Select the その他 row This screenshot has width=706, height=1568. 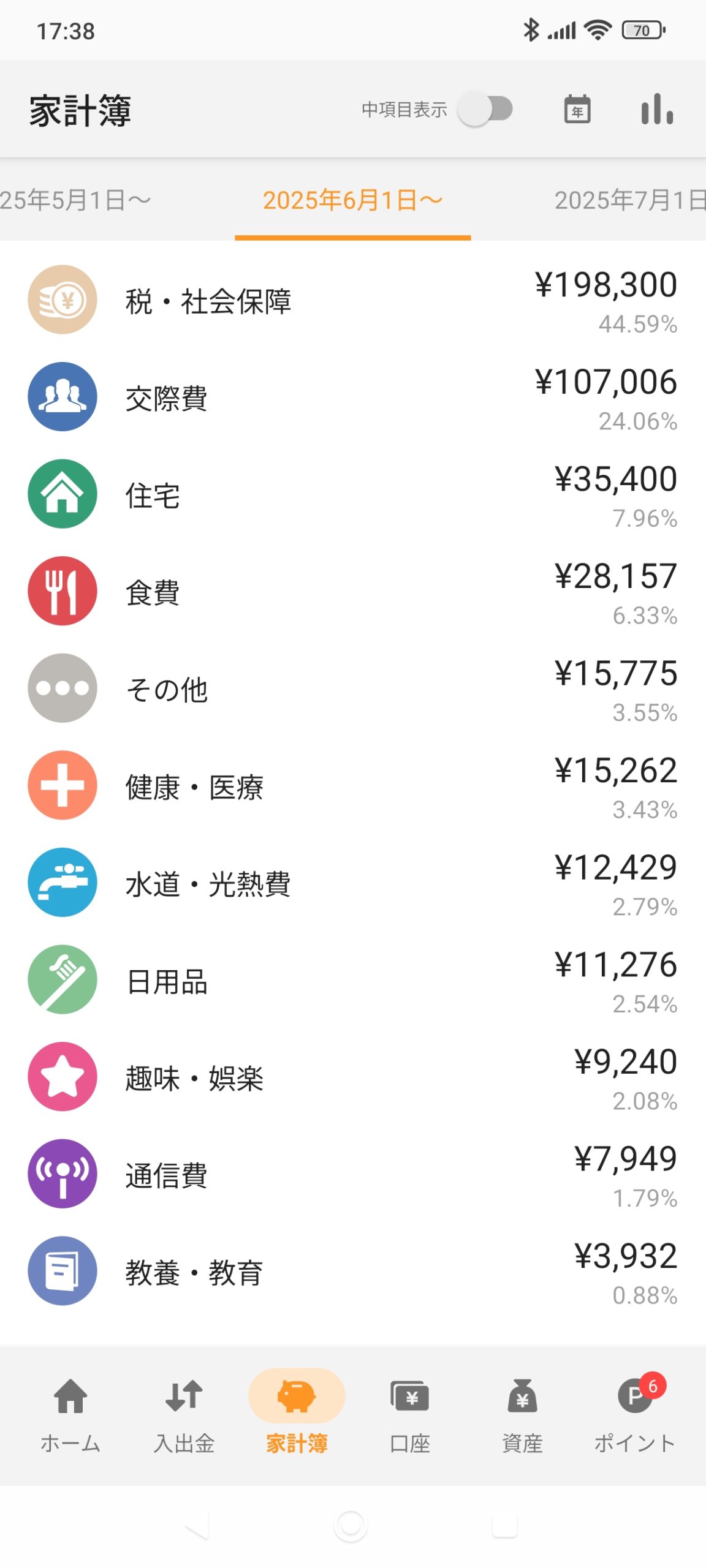pos(353,688)
